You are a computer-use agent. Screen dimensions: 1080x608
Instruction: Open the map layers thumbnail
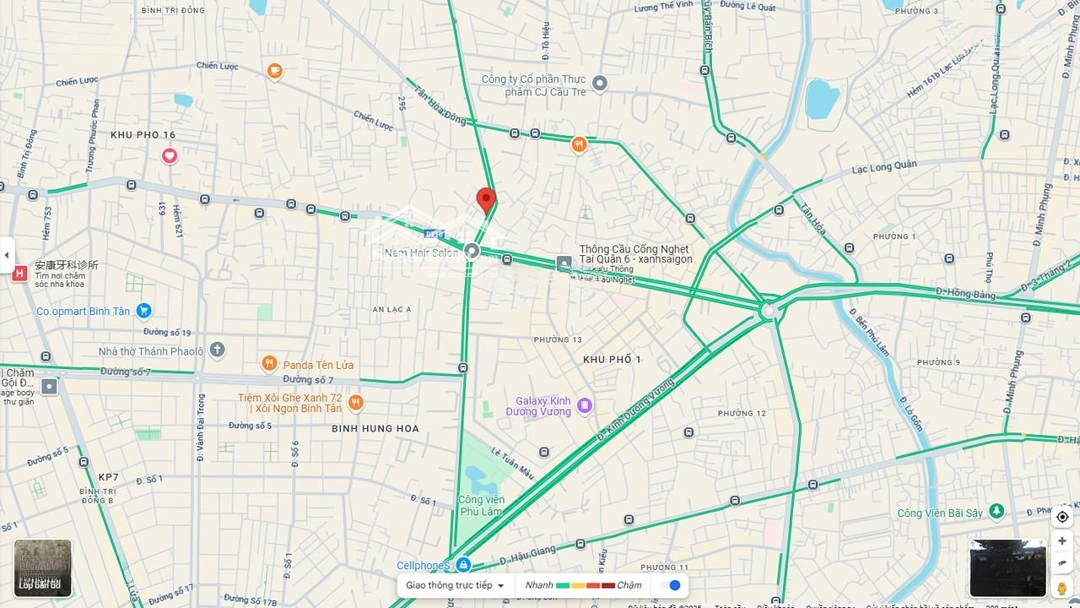[42, 568]
